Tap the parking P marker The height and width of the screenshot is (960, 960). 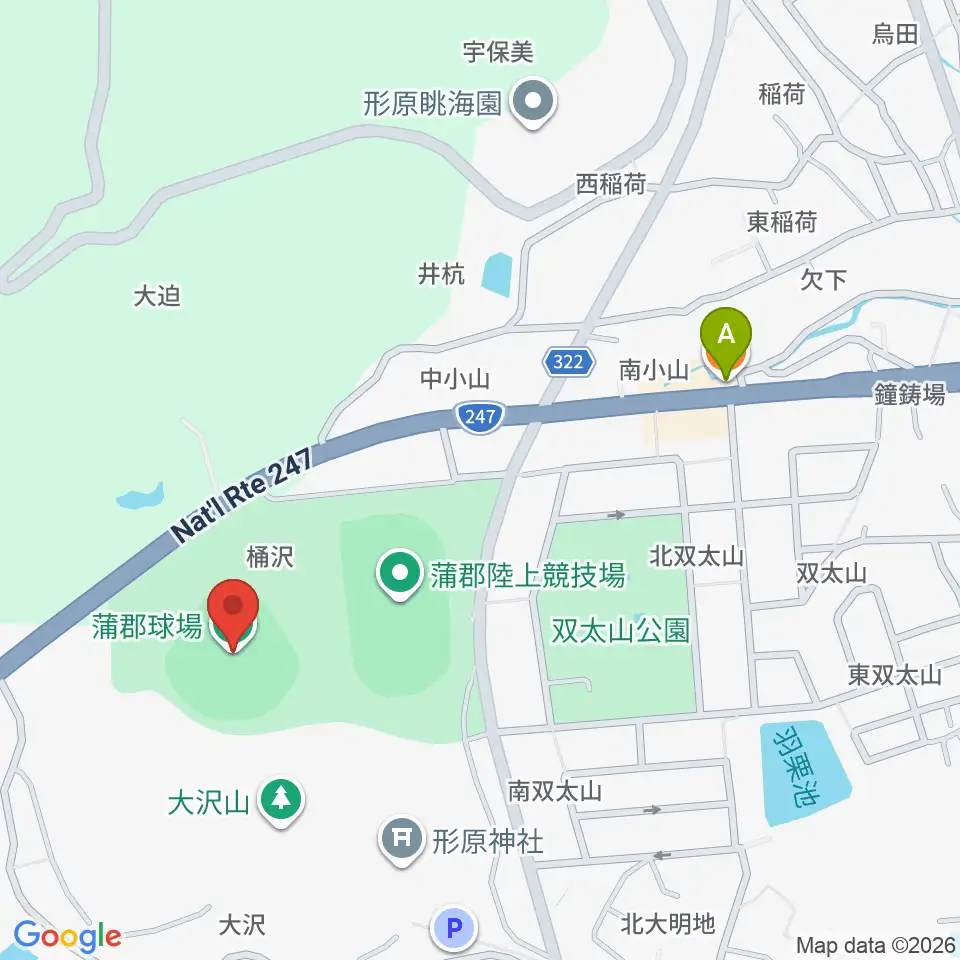454,928
